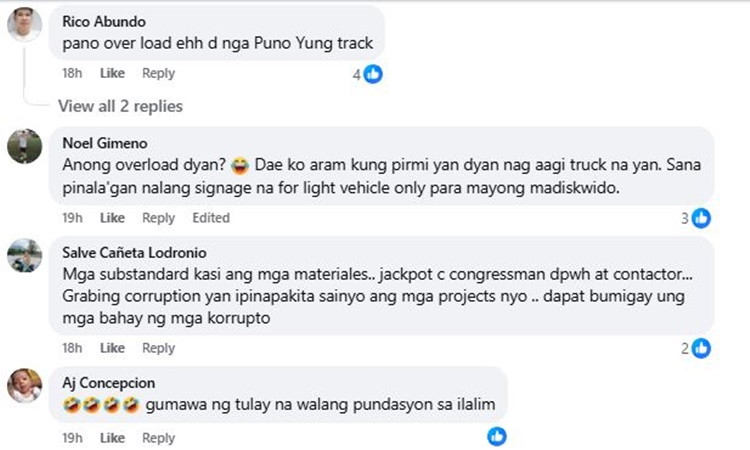View edit history on Noel Gimeno's comment

click(211, 218)
